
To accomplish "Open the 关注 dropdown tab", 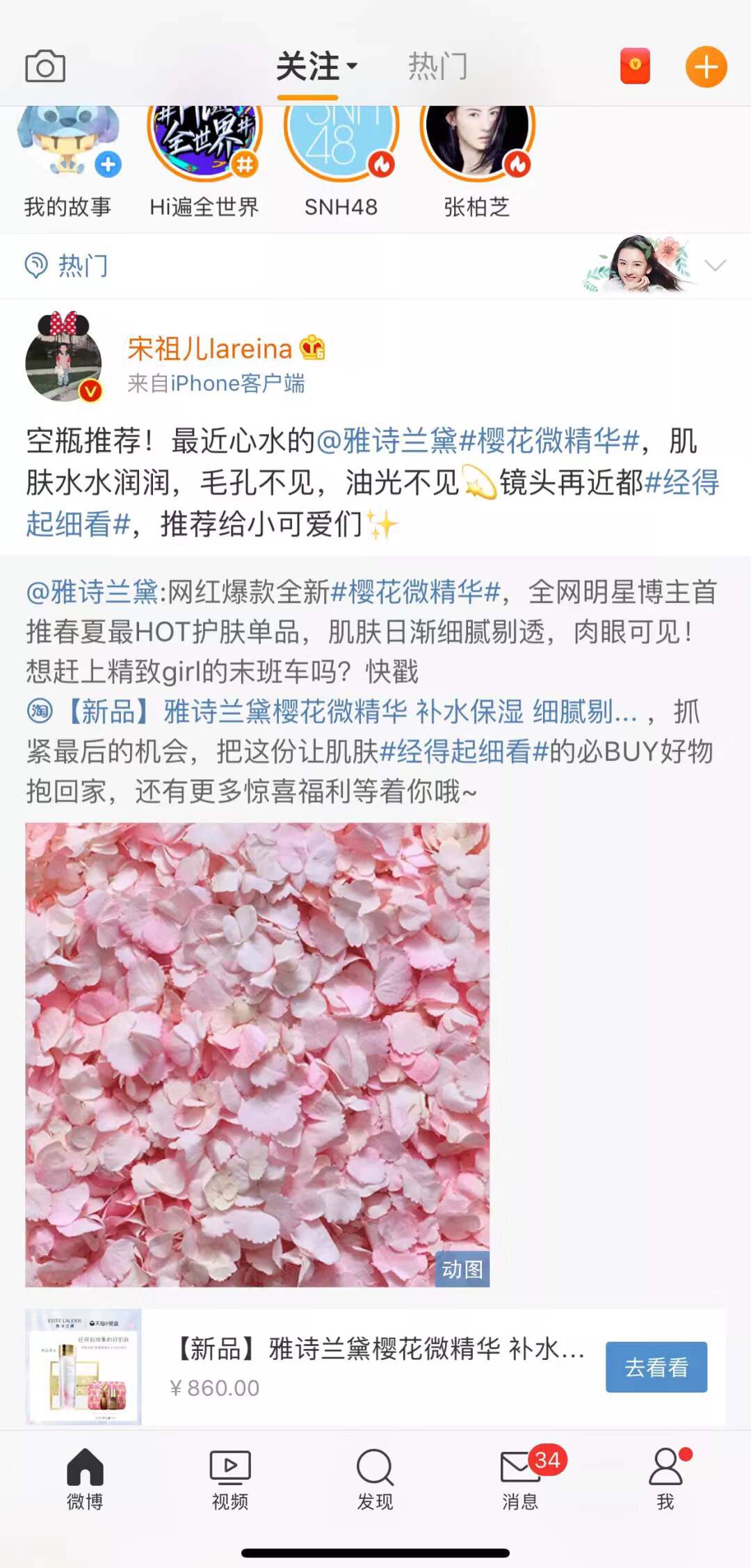I will (x=316, y=67).
